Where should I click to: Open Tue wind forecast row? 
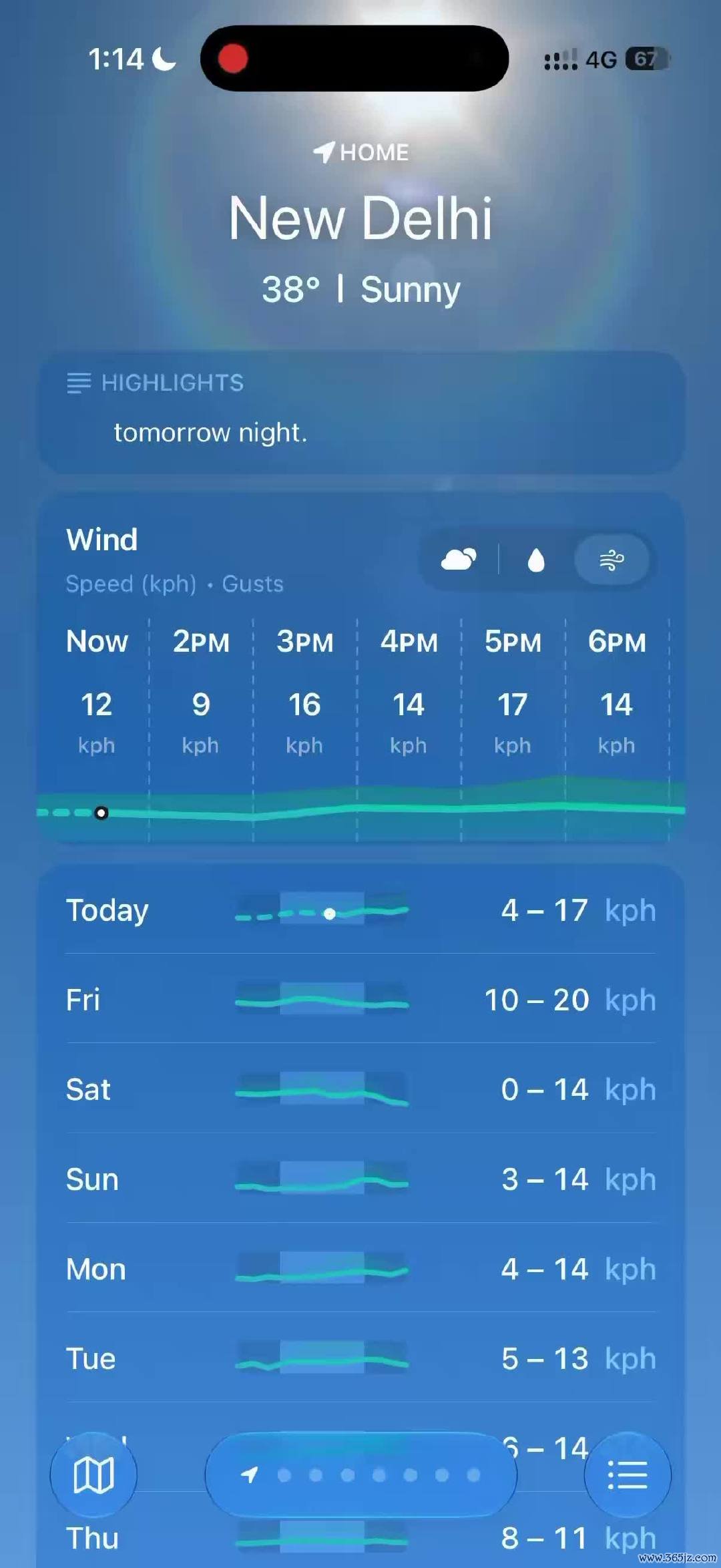coord(360,1358)
